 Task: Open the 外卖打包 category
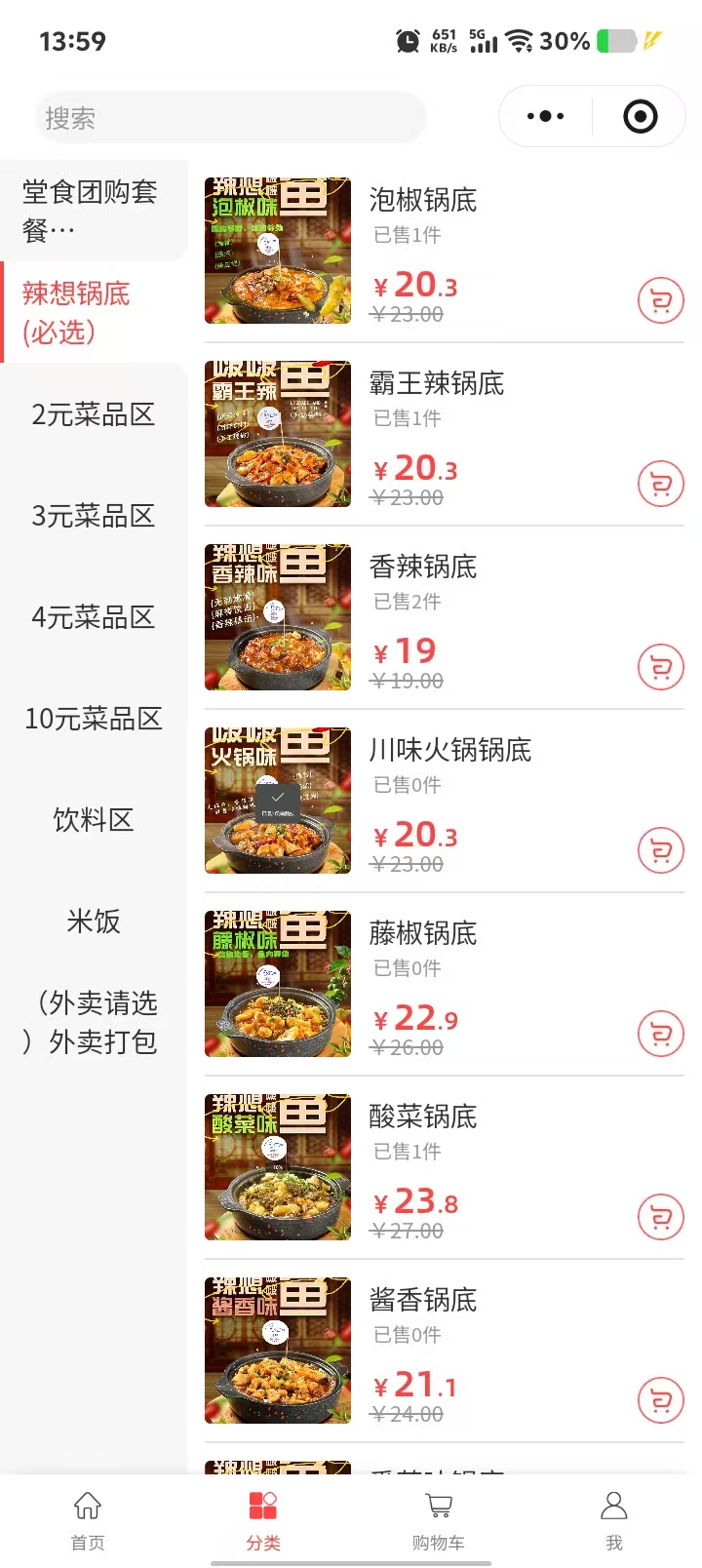tap(94, 1022)
